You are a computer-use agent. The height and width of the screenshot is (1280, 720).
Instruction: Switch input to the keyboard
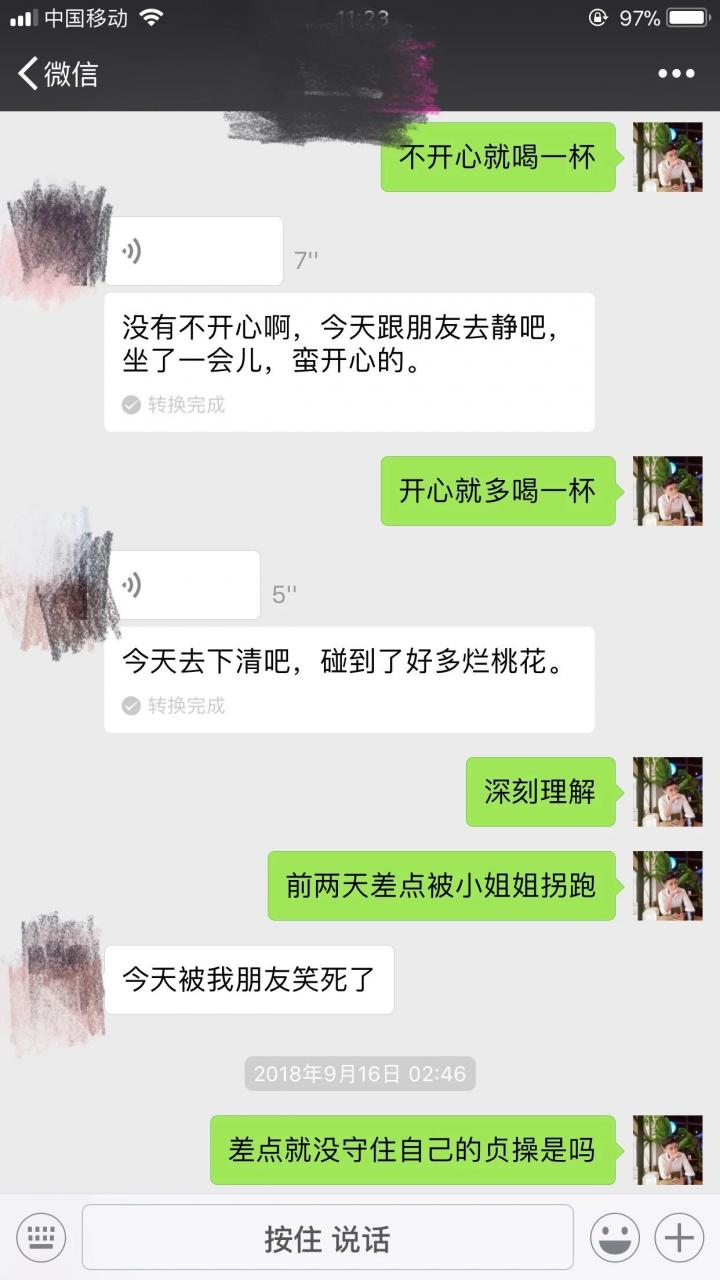point(41,1238)
